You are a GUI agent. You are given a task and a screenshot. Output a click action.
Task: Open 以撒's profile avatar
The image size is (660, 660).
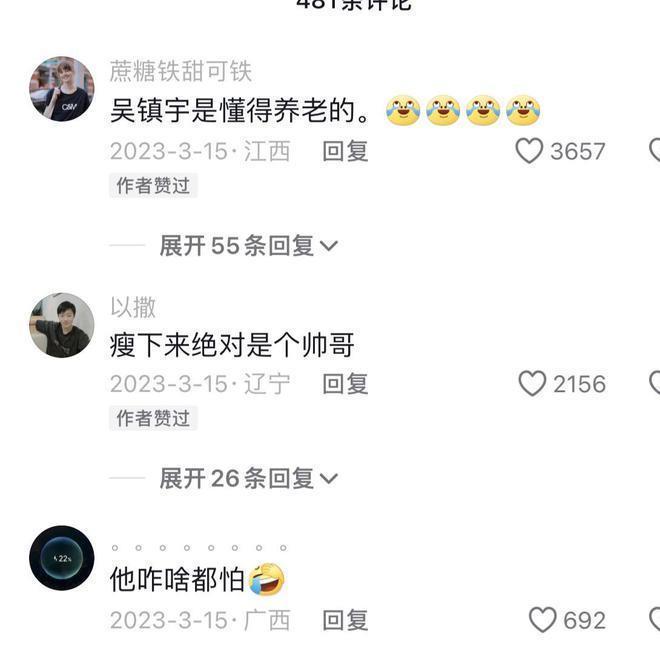62,325
